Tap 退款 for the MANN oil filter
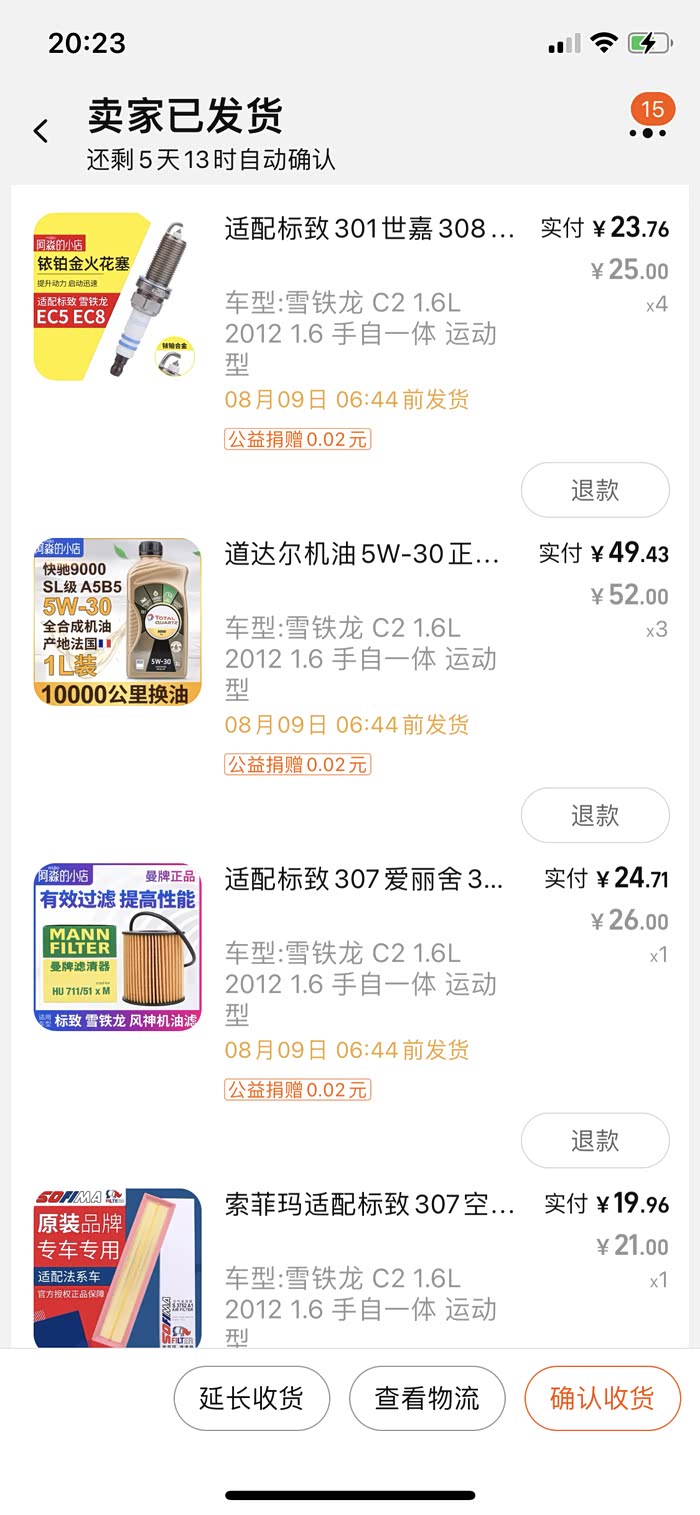 (595, 1140)
